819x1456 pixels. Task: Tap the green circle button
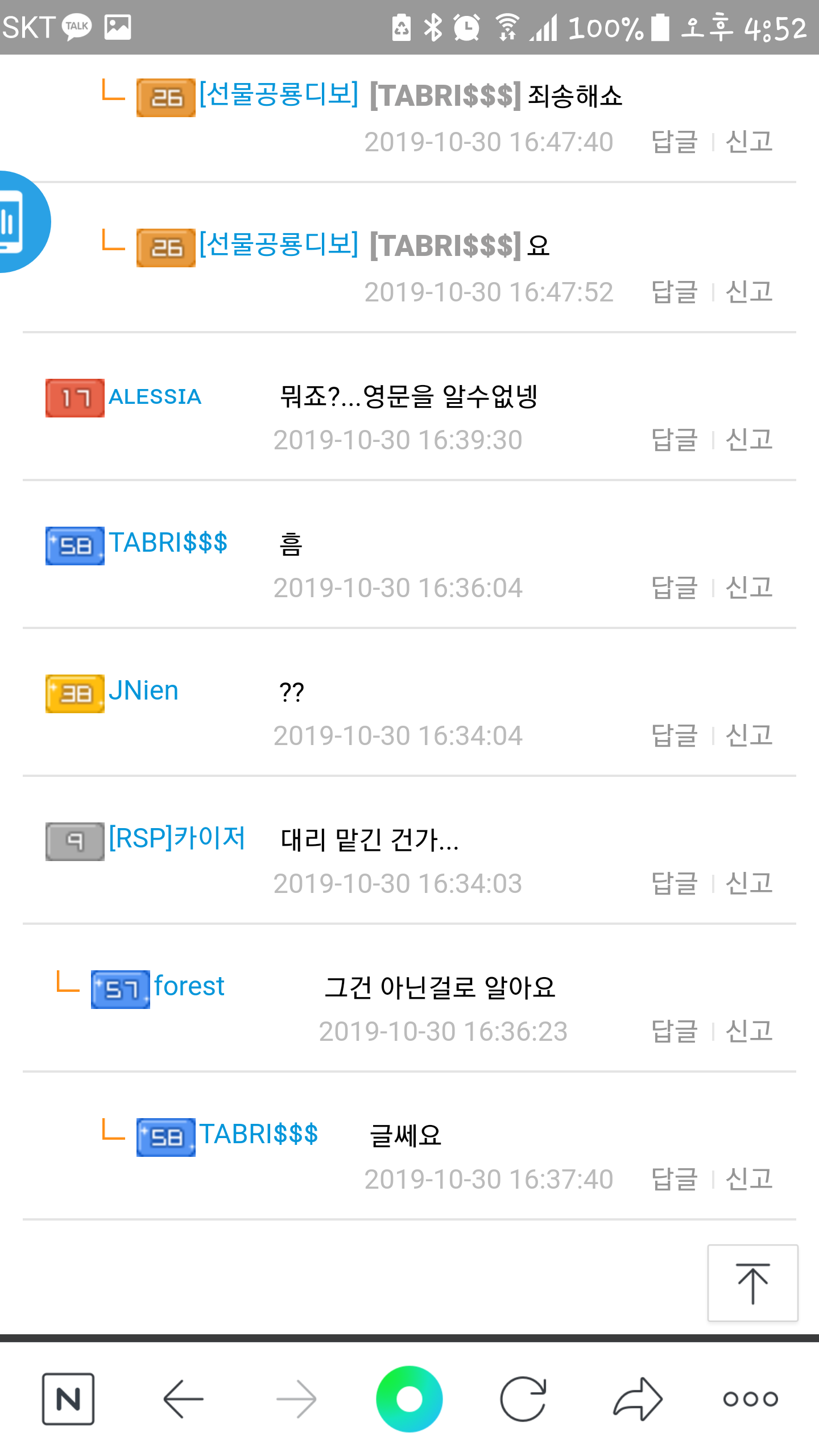click(x=409, y=1399)
